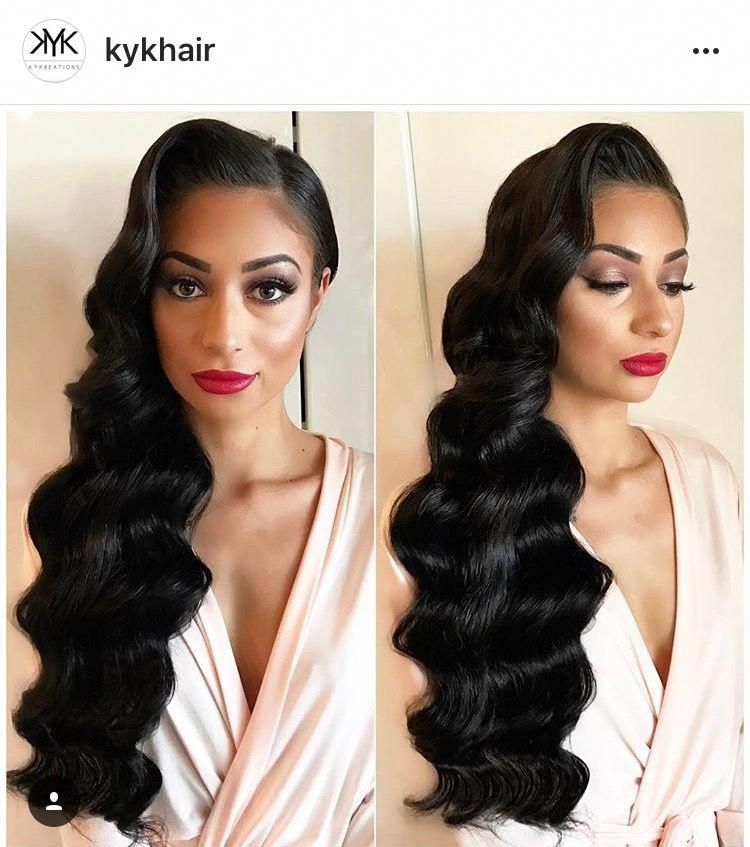Viewport: 750px width, 847px height.
Task: Open the post's three-dot options menu
Action: pos(705,51)
